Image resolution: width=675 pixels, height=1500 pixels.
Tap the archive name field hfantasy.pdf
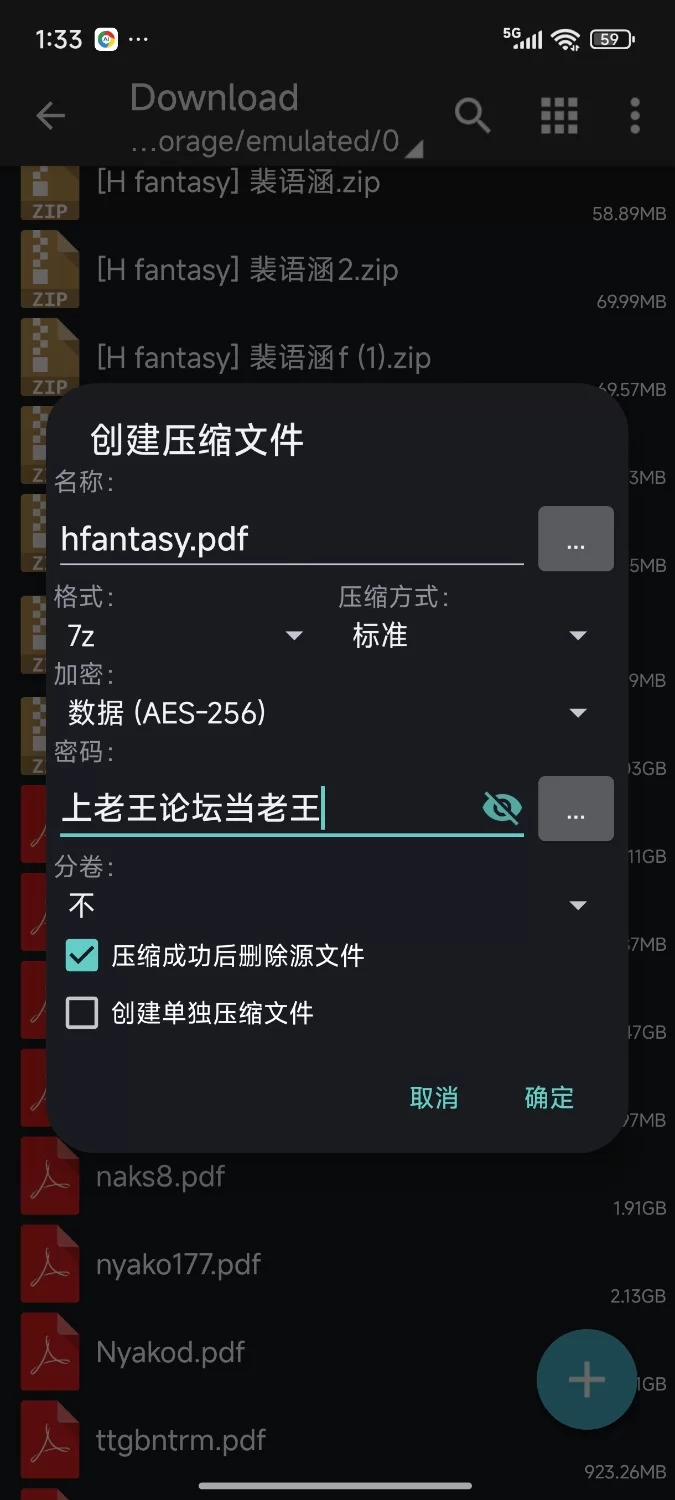point(290,540)
